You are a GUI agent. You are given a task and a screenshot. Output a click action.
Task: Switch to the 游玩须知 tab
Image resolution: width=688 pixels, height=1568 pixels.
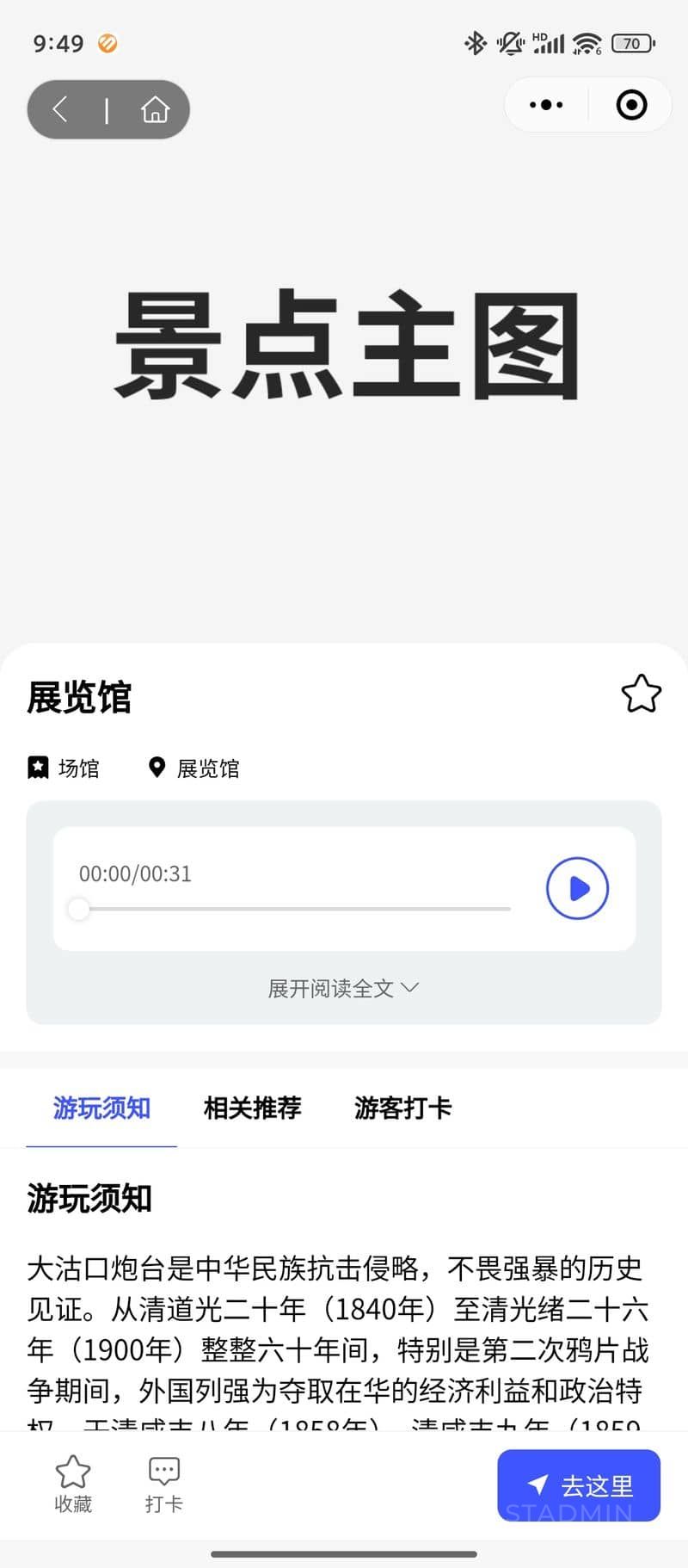point(101,1108)
